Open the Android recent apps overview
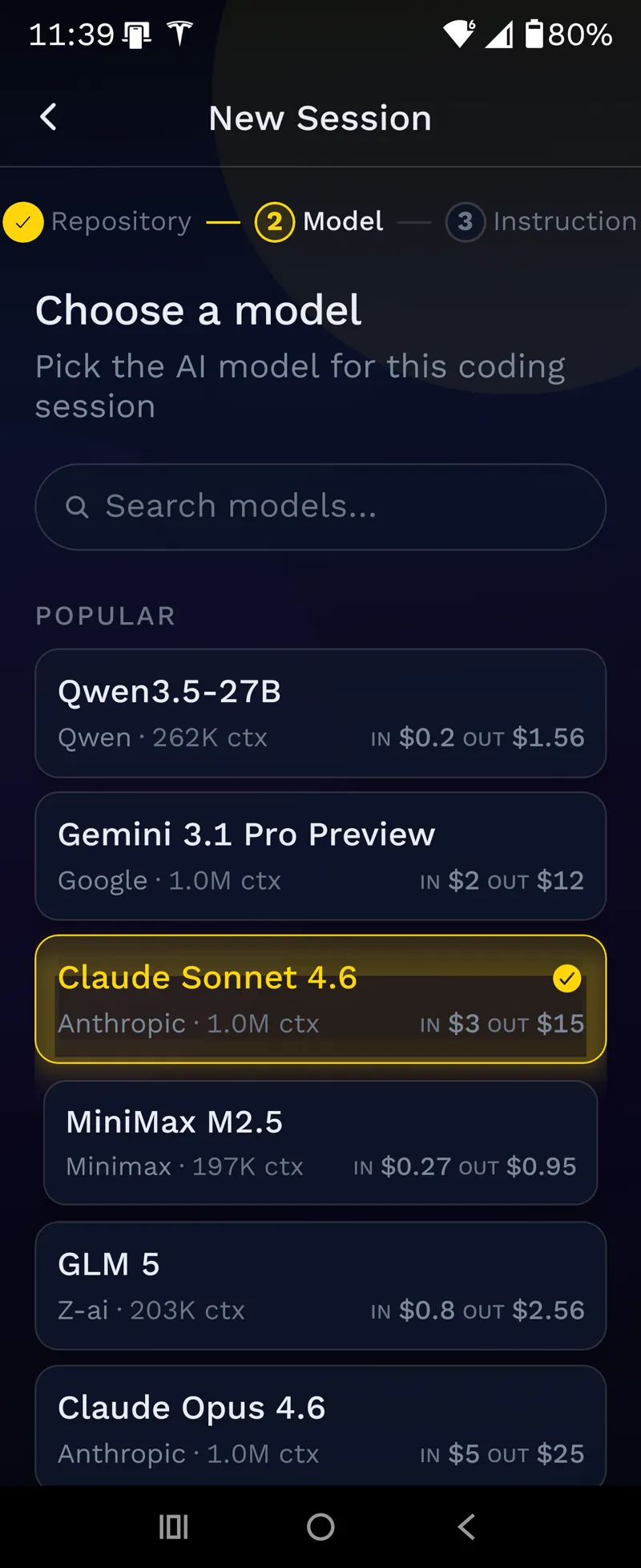 173,1526
